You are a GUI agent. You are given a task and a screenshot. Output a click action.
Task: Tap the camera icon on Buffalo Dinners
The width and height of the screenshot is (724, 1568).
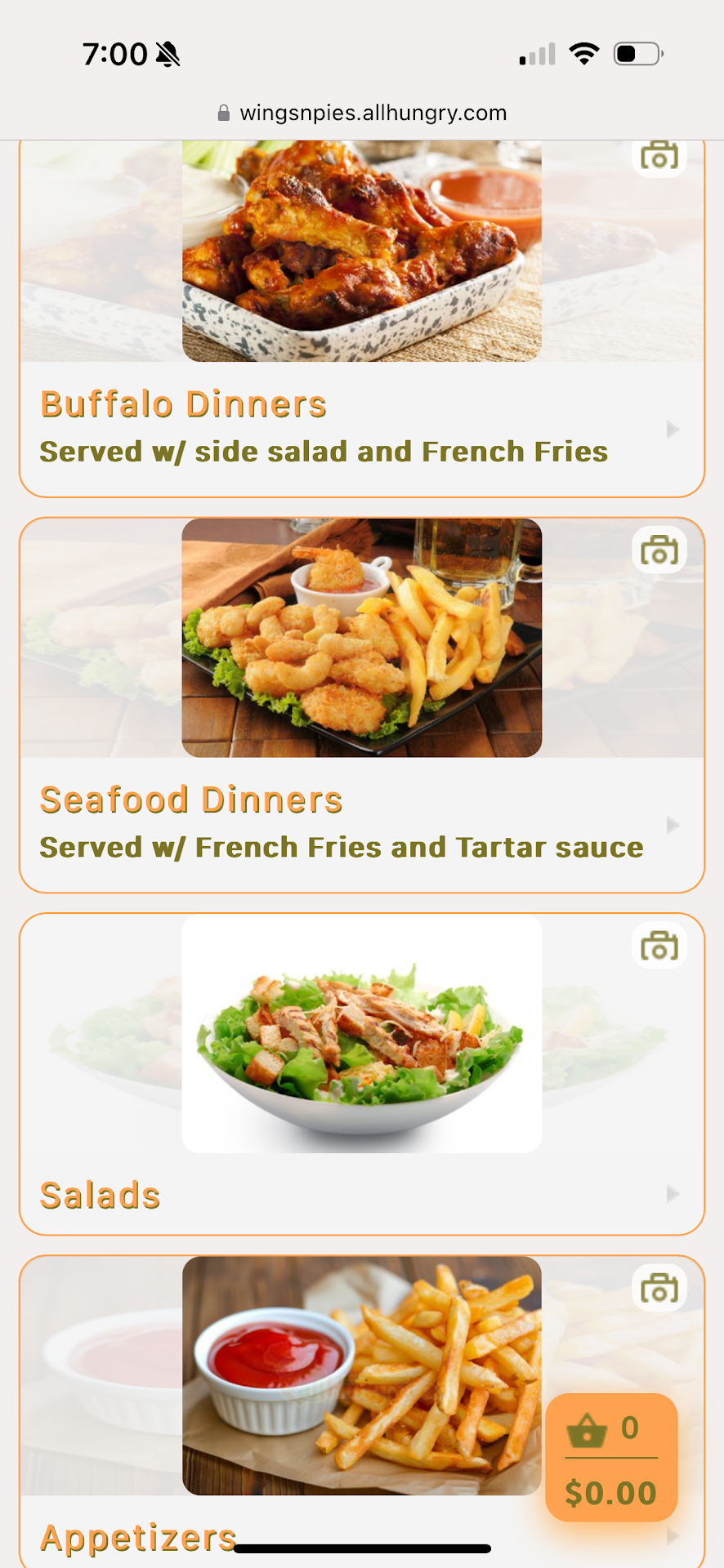(x=659, y=155)
